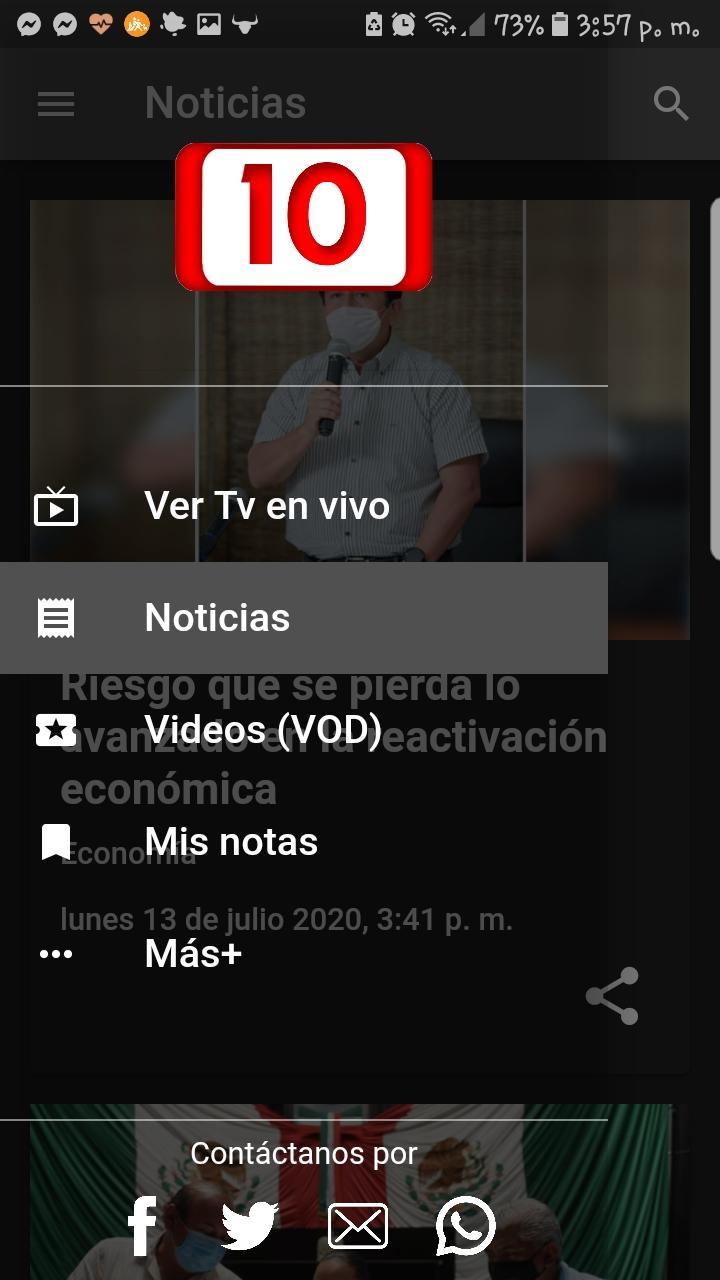Contact via Twitter icon
Screen dimensions: 720x1280
(x=250, y=1226)
